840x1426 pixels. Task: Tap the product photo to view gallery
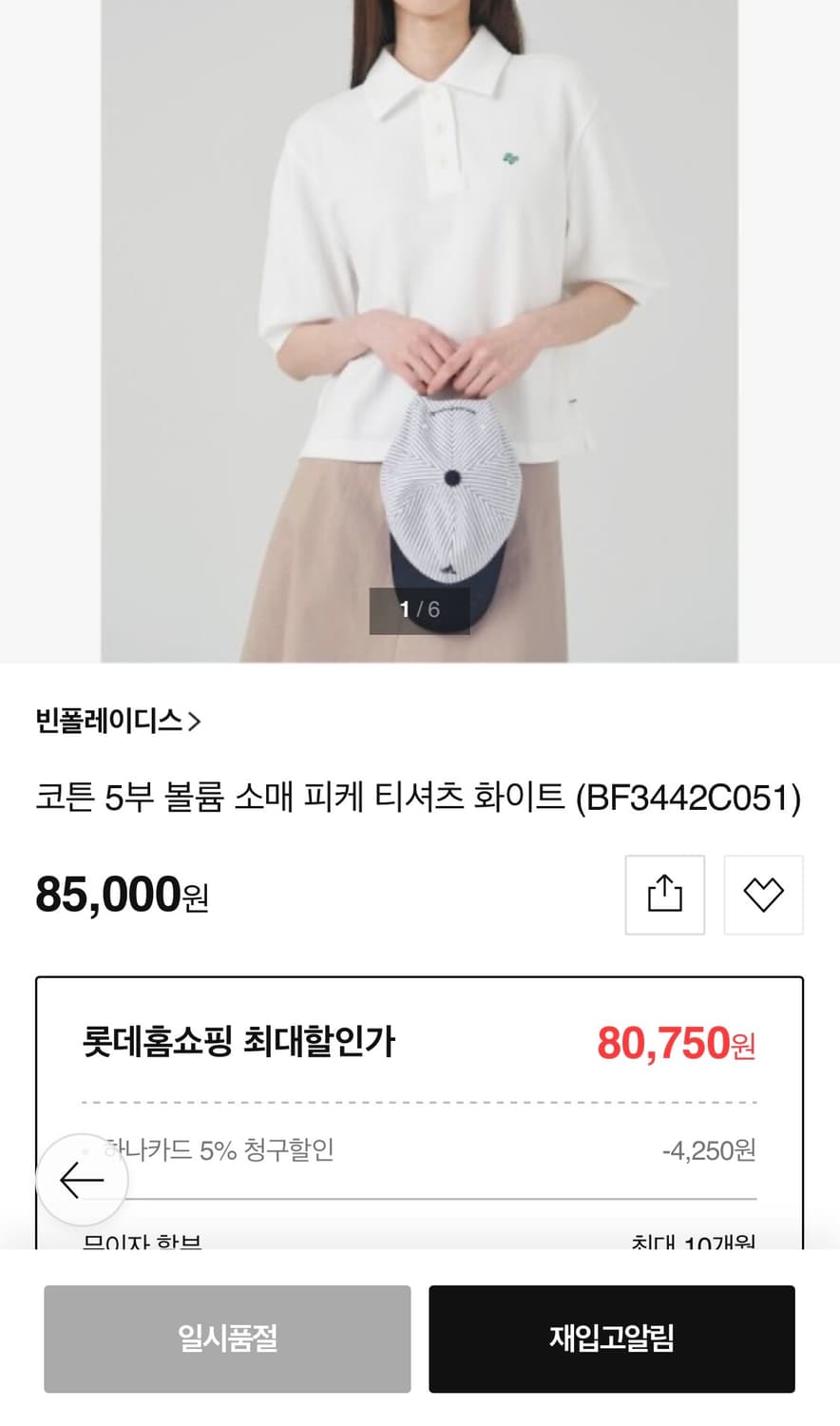point(418,333)
